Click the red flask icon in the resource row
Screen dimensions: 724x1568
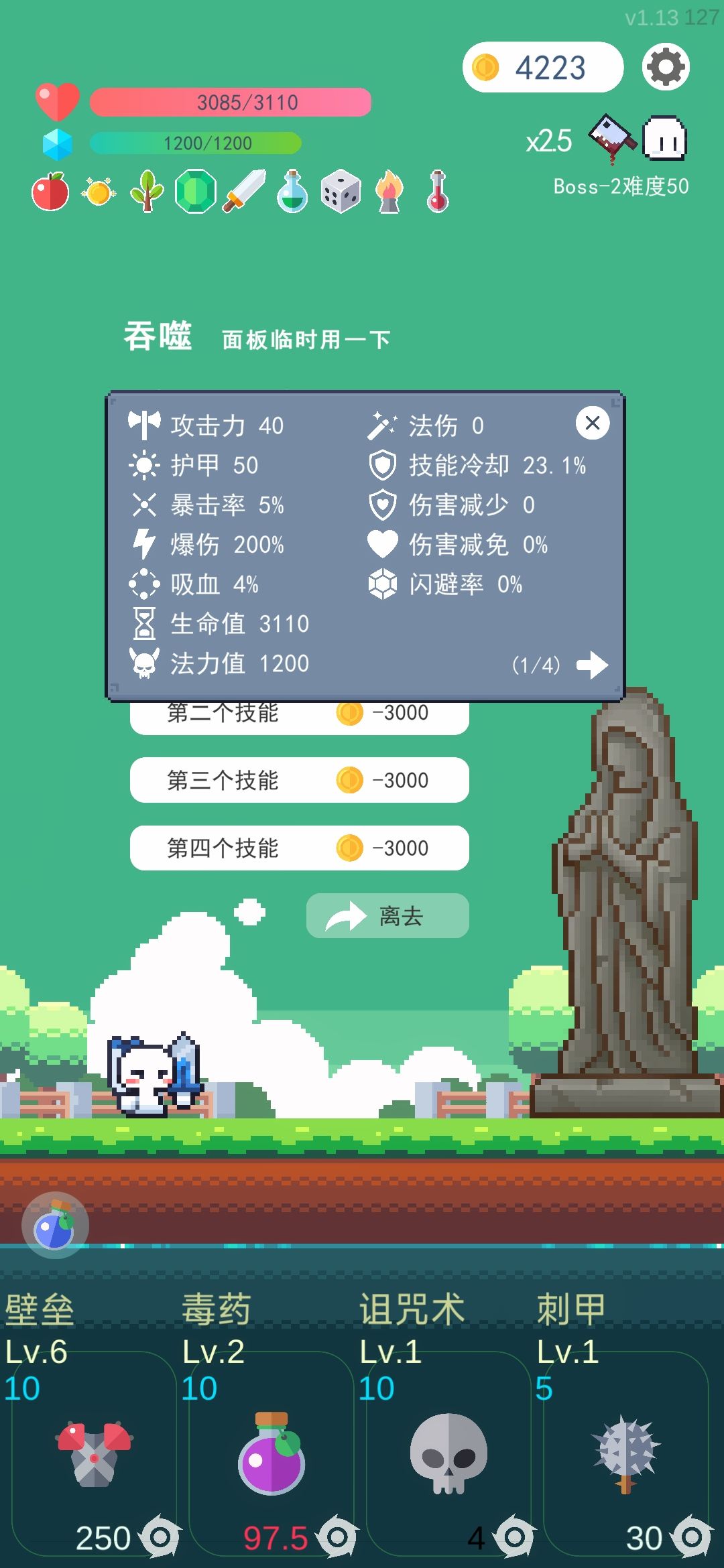[x=437, y=193]
